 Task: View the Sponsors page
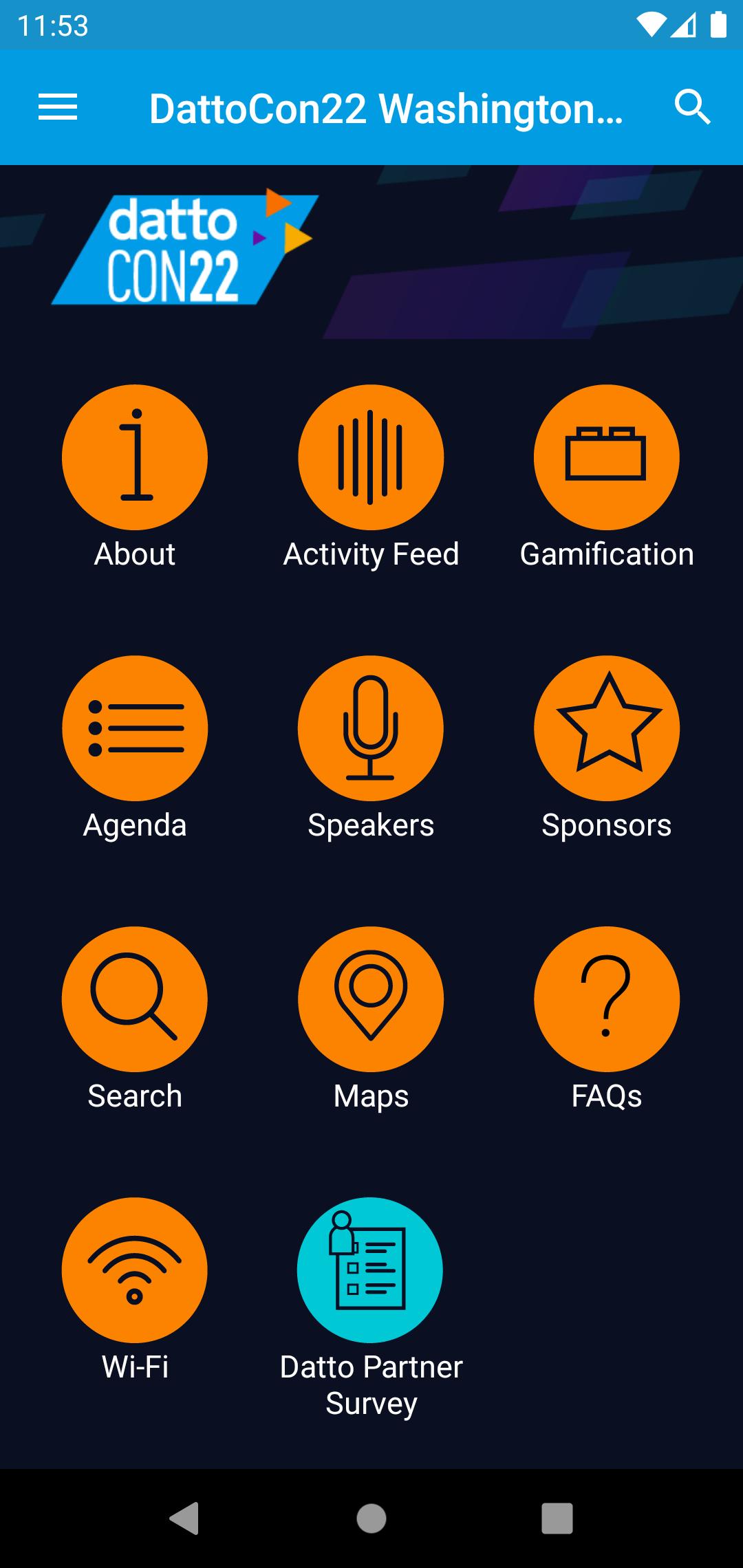pyautogui.click(x=607, y=728)
